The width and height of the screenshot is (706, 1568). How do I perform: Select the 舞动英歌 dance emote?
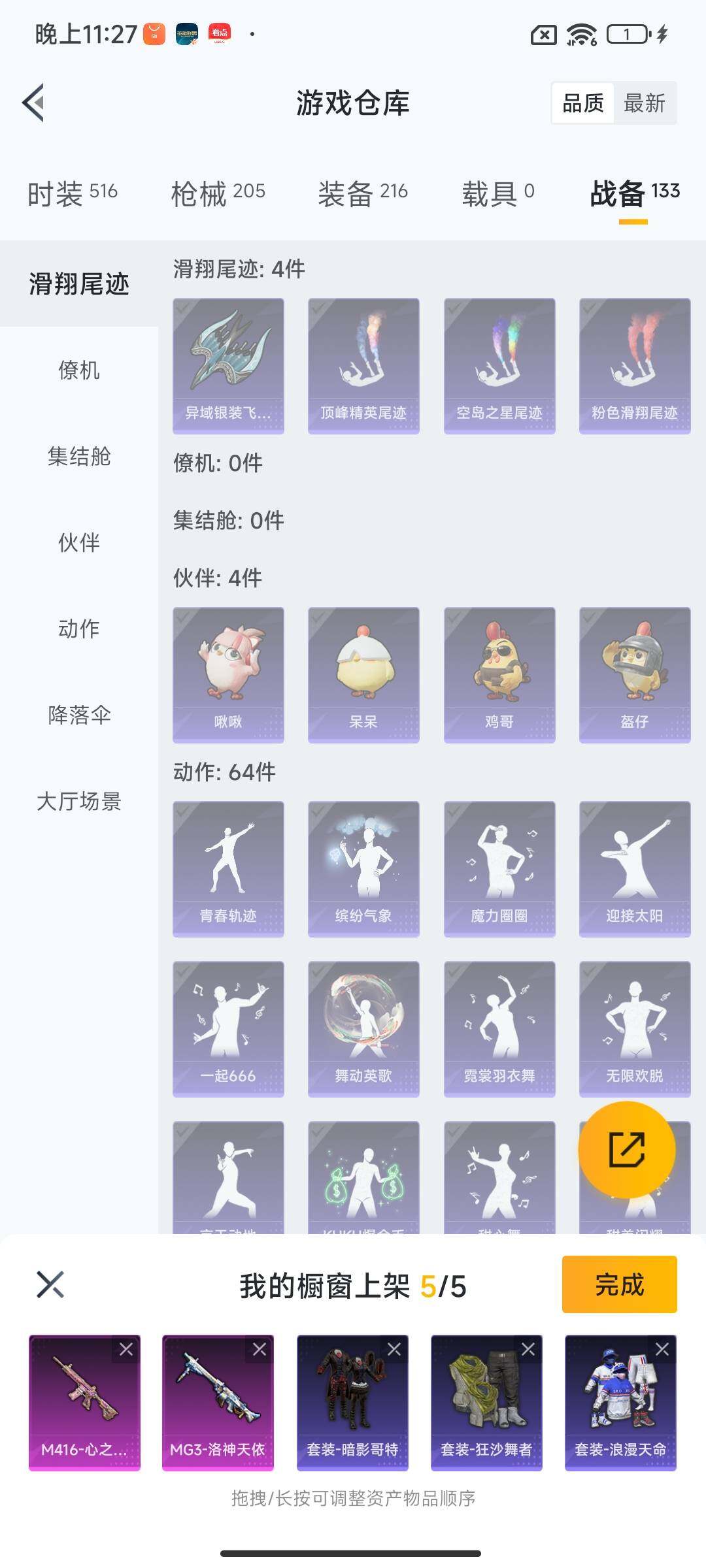363,1026
